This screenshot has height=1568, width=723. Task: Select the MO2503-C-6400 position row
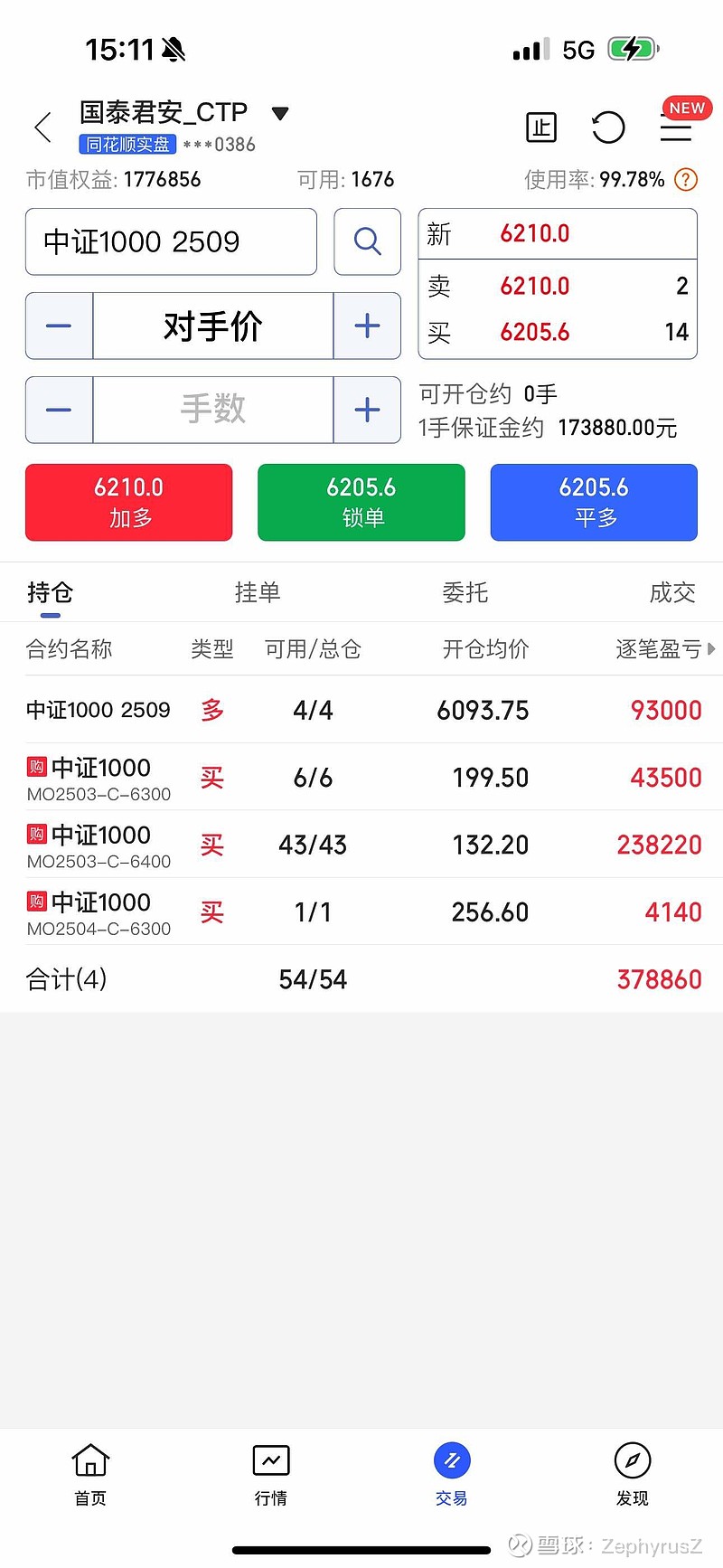click(x=361, y=845)
